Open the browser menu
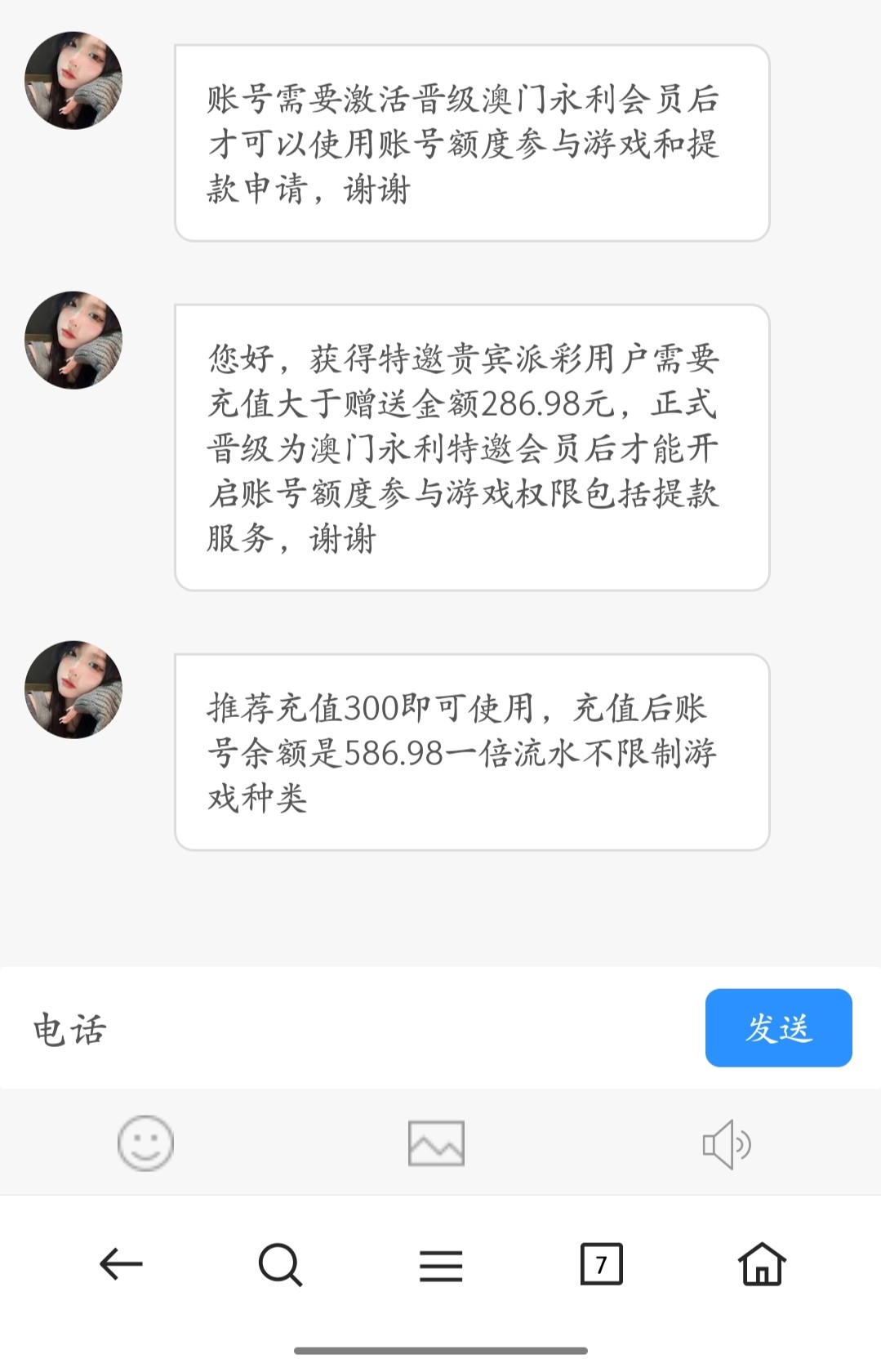Image resolution: width=881 pixels, height=1372 pixels. pos(441,1265)
